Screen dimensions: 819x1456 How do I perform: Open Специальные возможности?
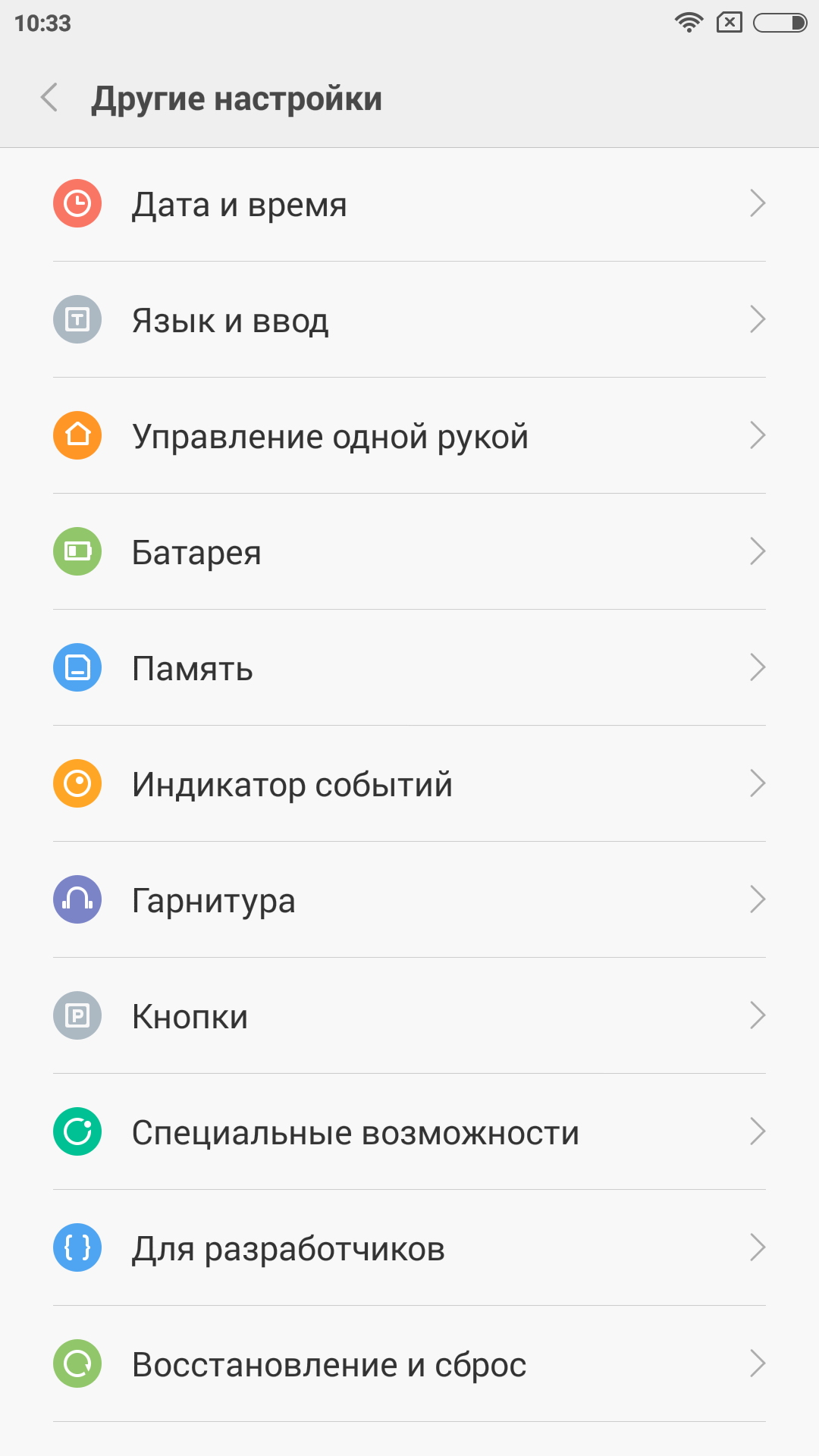409,1132
